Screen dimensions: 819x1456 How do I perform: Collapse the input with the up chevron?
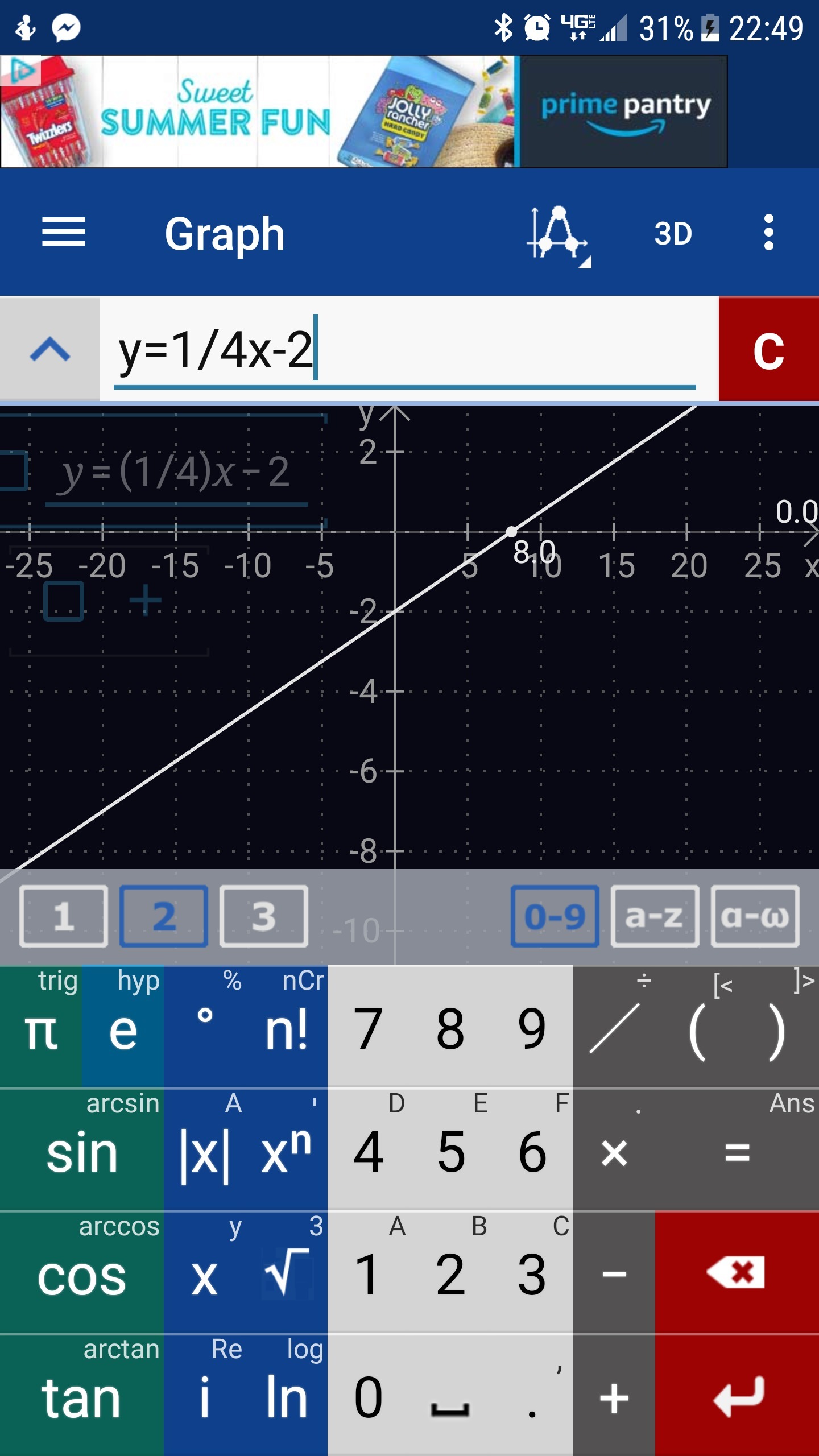(50, 349)
